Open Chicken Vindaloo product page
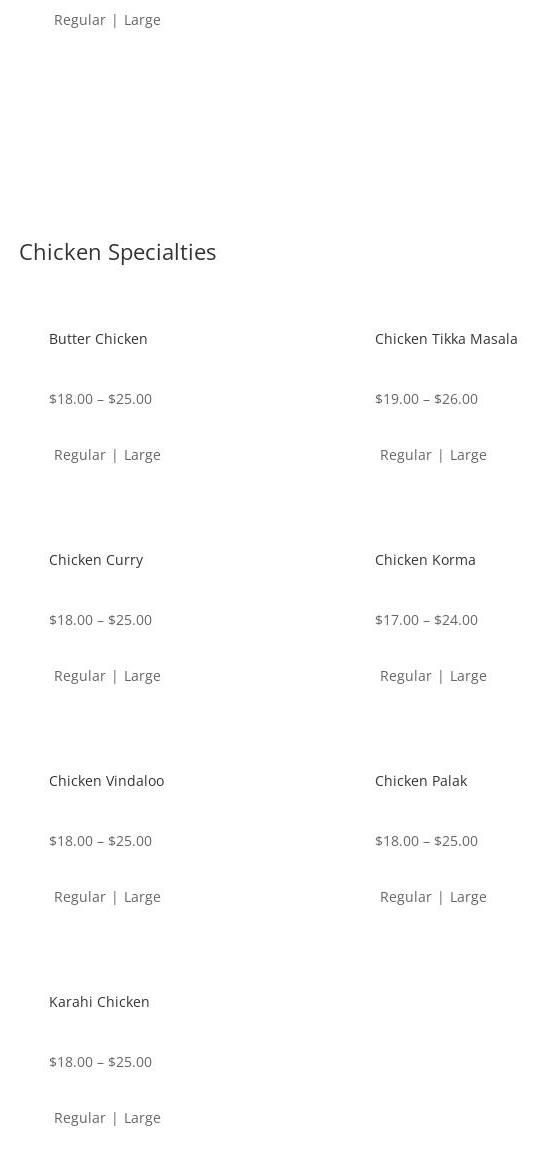Viewport: 545px width, 1152px height. click(107, 781)
